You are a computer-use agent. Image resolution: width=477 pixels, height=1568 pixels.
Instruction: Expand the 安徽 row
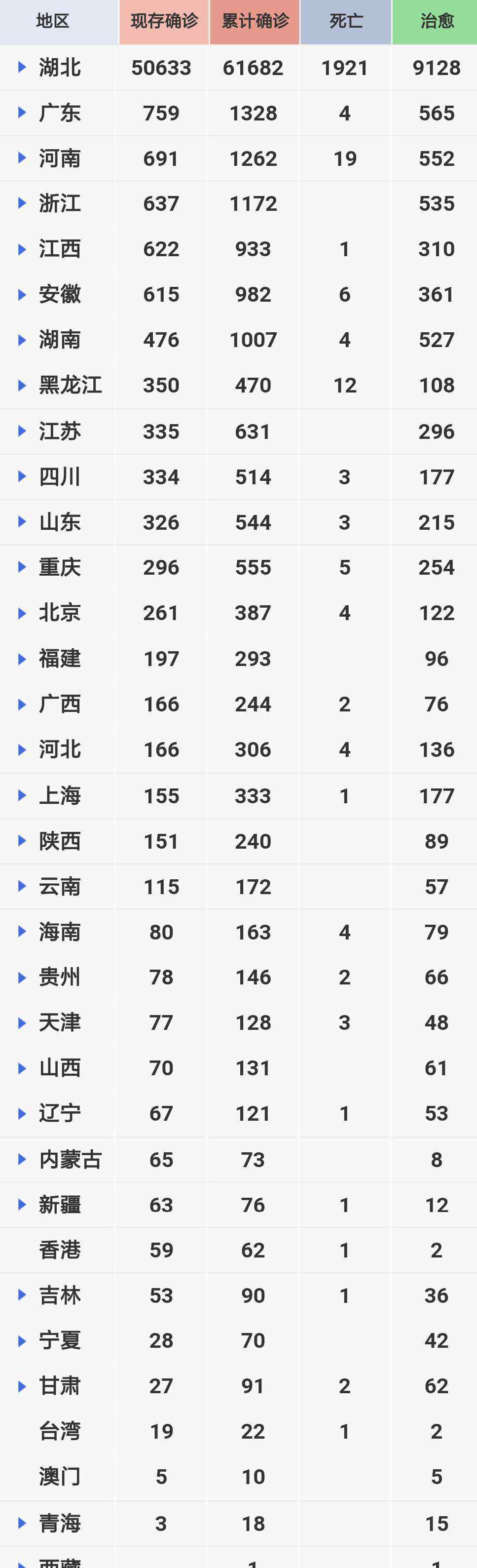(23, 295)
